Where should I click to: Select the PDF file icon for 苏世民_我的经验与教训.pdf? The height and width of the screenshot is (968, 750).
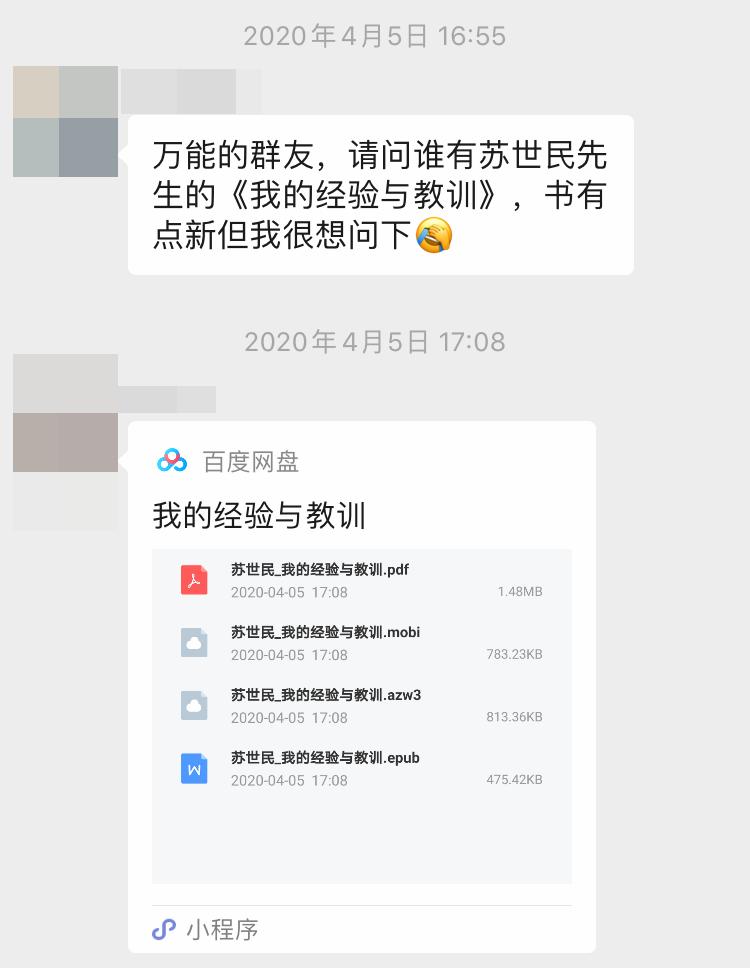[x=192, y=580]
